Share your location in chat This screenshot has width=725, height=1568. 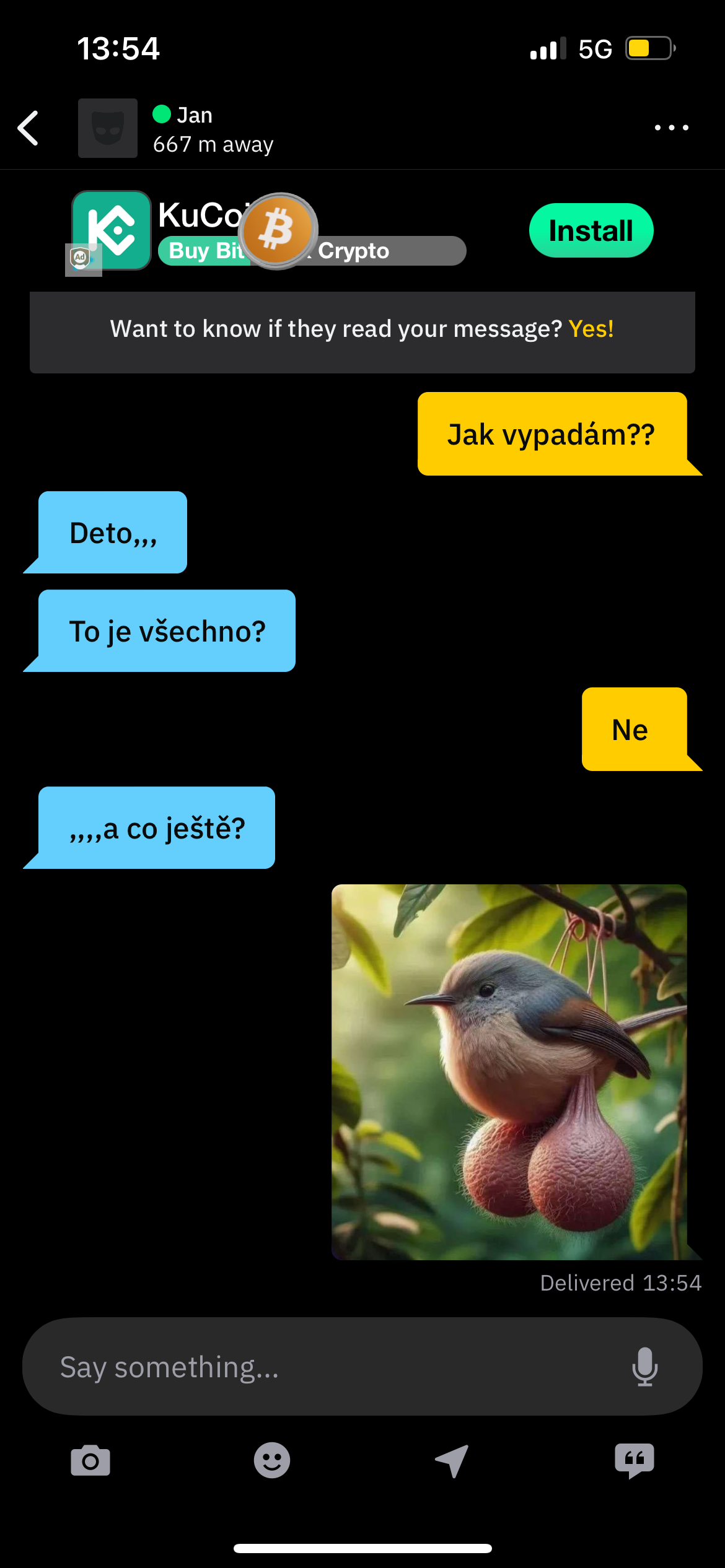(452, 1461)
